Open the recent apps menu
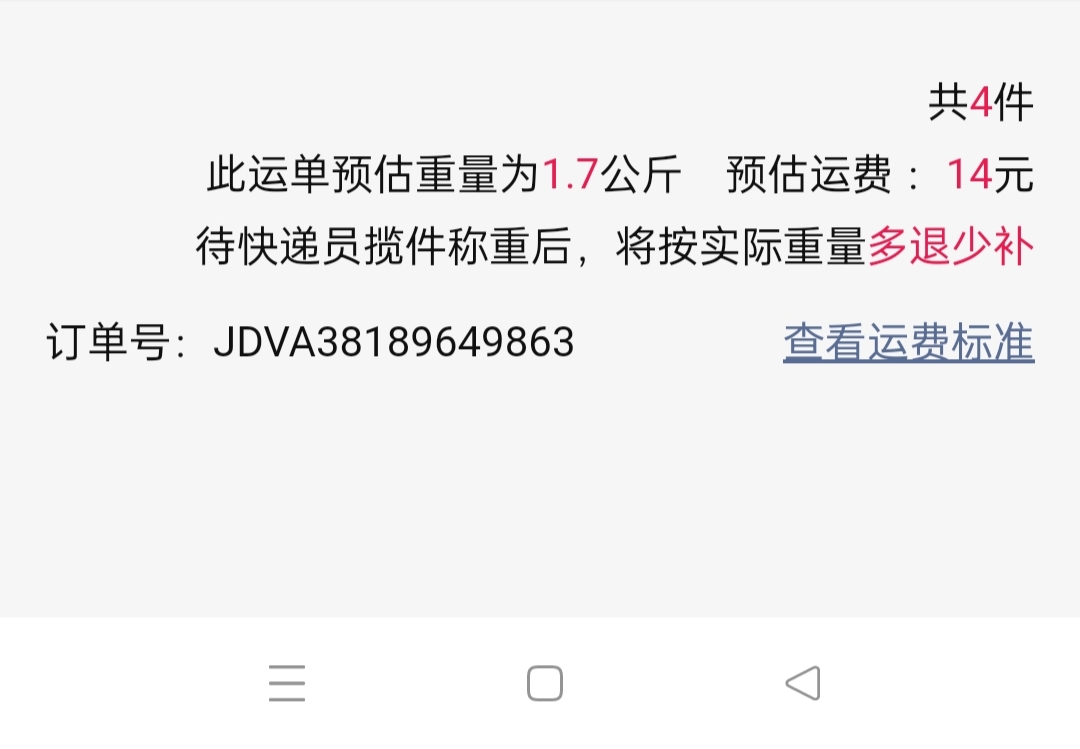Screen dimensions: 1080x749 pyautogui.click(x=287, y=684)
